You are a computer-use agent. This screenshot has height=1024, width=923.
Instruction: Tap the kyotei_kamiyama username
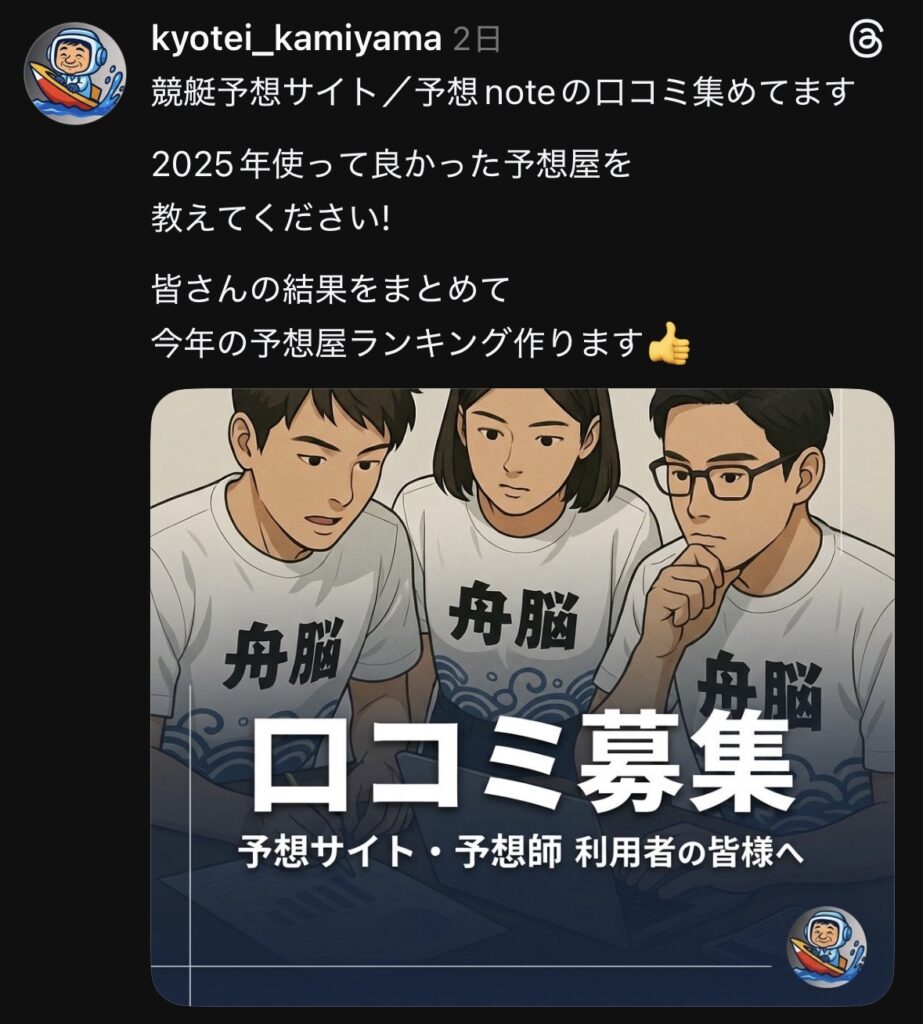point(296,40)
